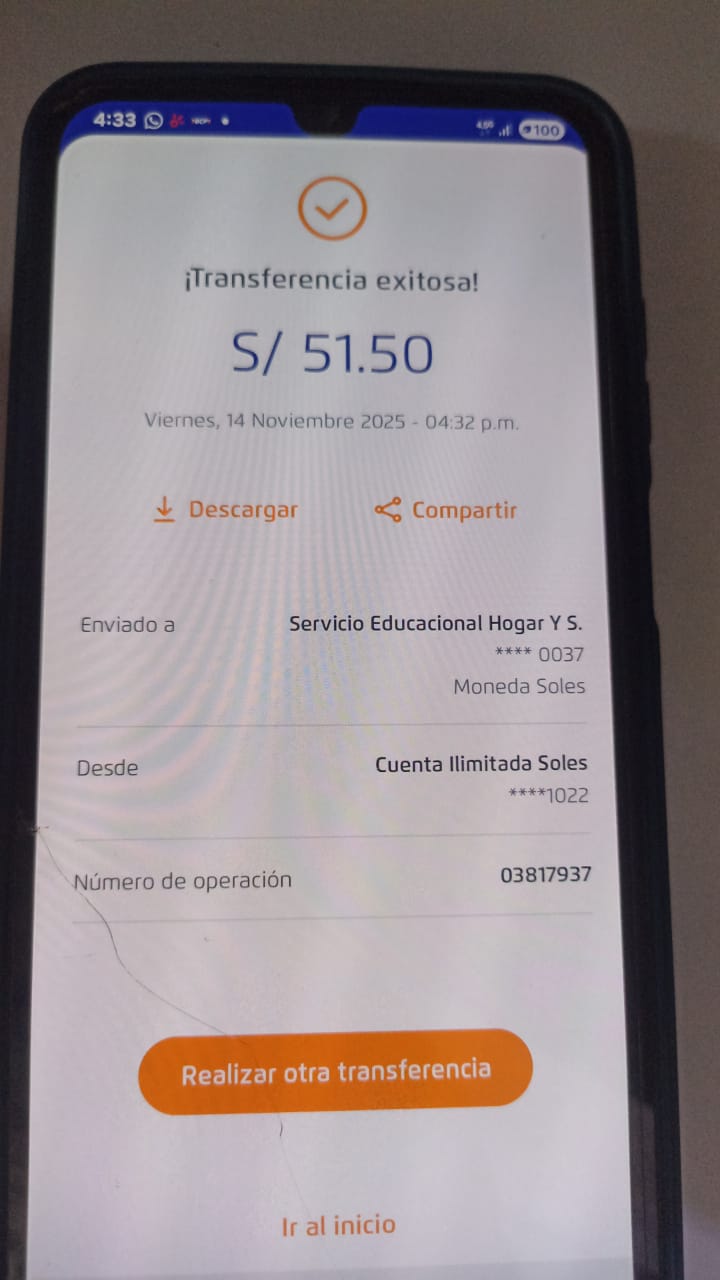Share the transfer confirmation

(x=446, y=510)
